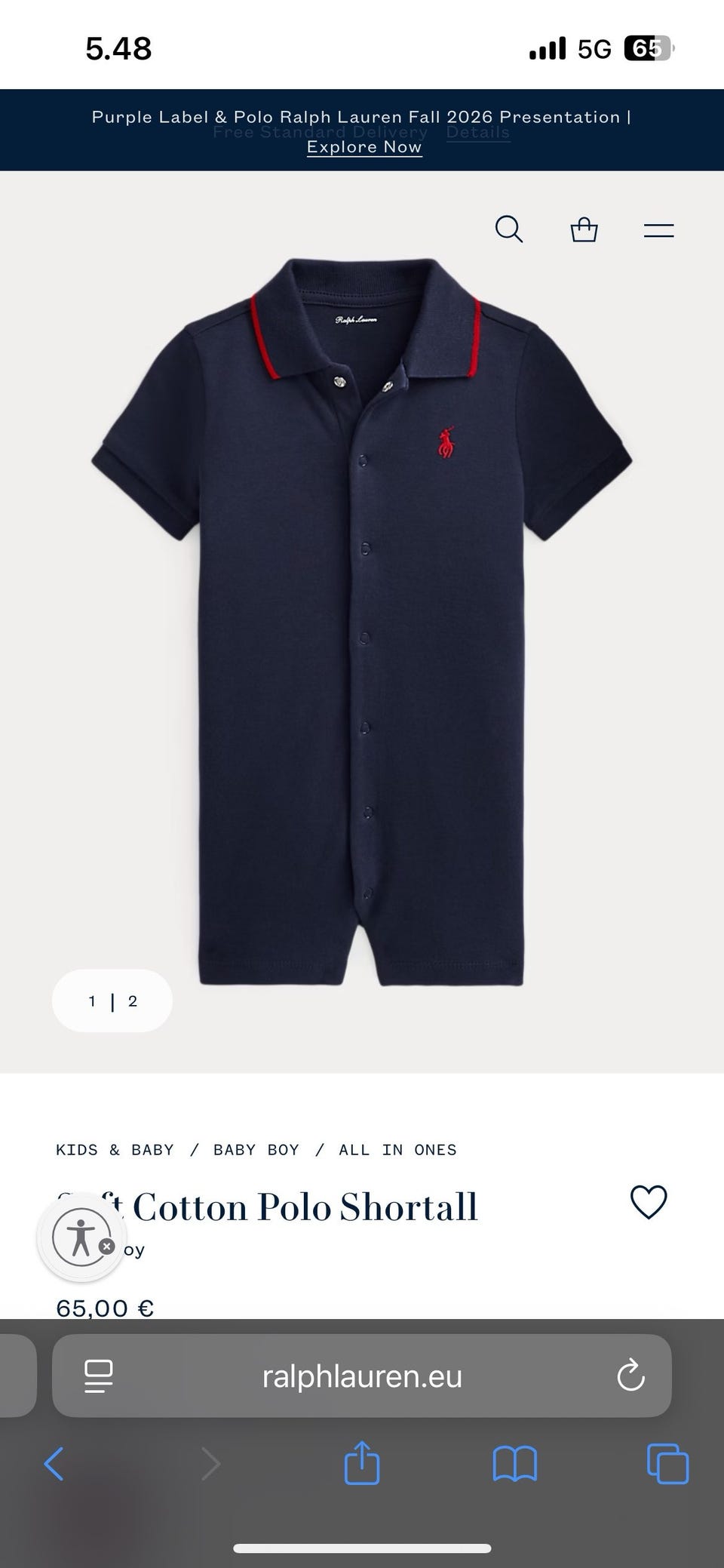Open the Kids & Baby breadcrumb

(x=115, y=1150)
